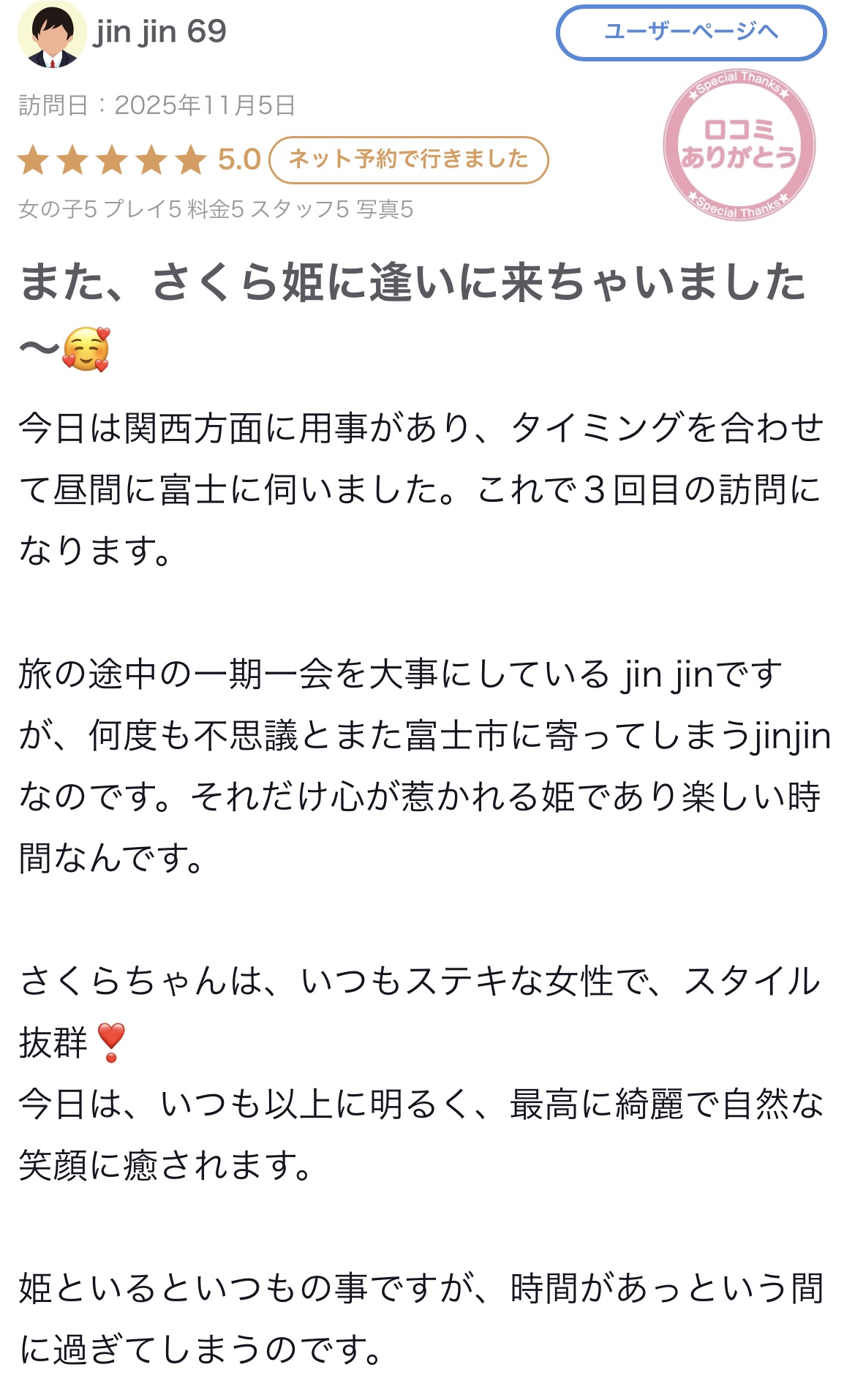The width and height of the screenshot is (844, 1400).
Task: Open ユーザーページへ button
Action: [x=691, y=32]
